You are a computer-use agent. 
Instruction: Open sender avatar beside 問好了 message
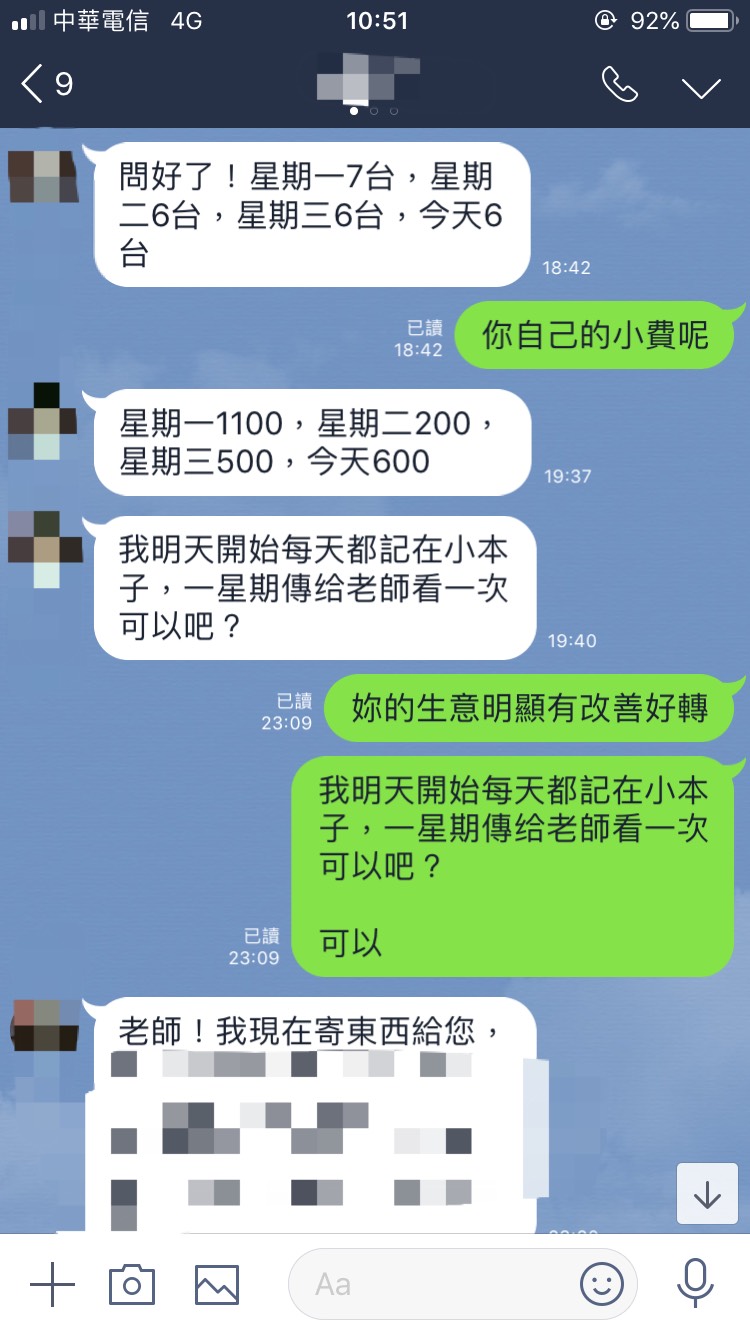pyautogui.click(x=42, y=176)
